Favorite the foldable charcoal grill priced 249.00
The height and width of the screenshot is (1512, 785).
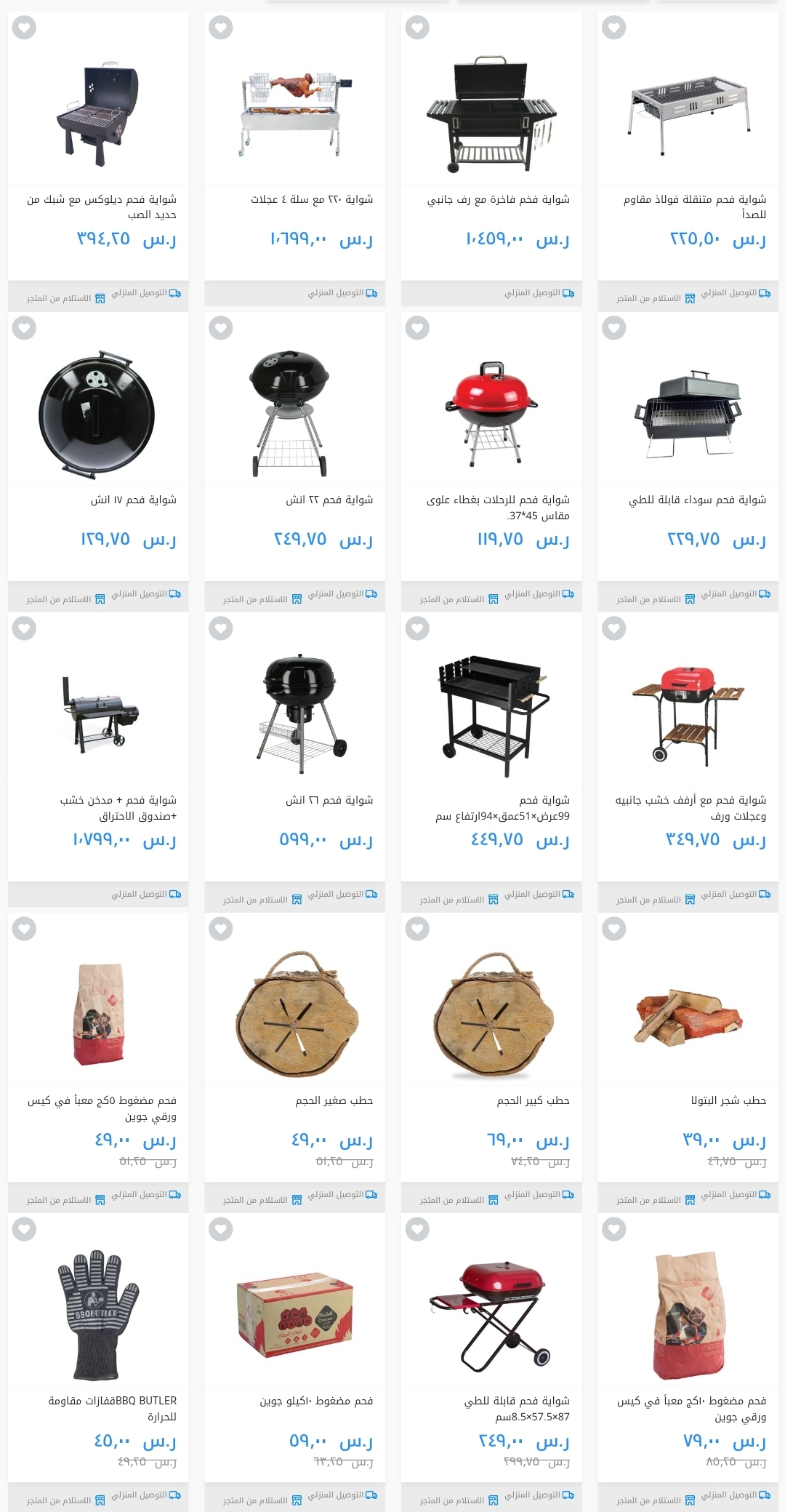point(417,1229)
